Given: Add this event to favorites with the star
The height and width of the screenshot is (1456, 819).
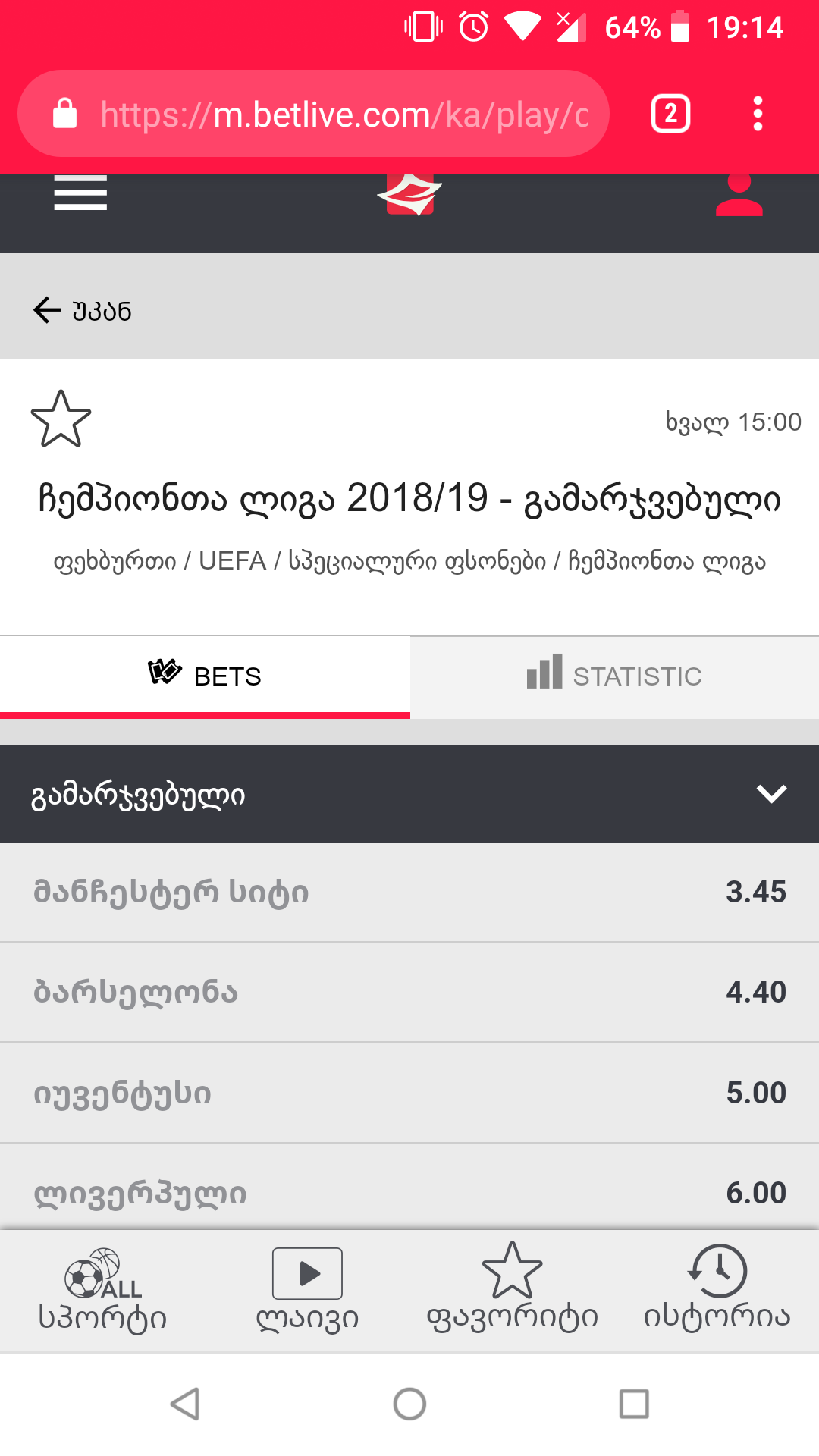Looking at the screenshot, I should tap(61, 419).
